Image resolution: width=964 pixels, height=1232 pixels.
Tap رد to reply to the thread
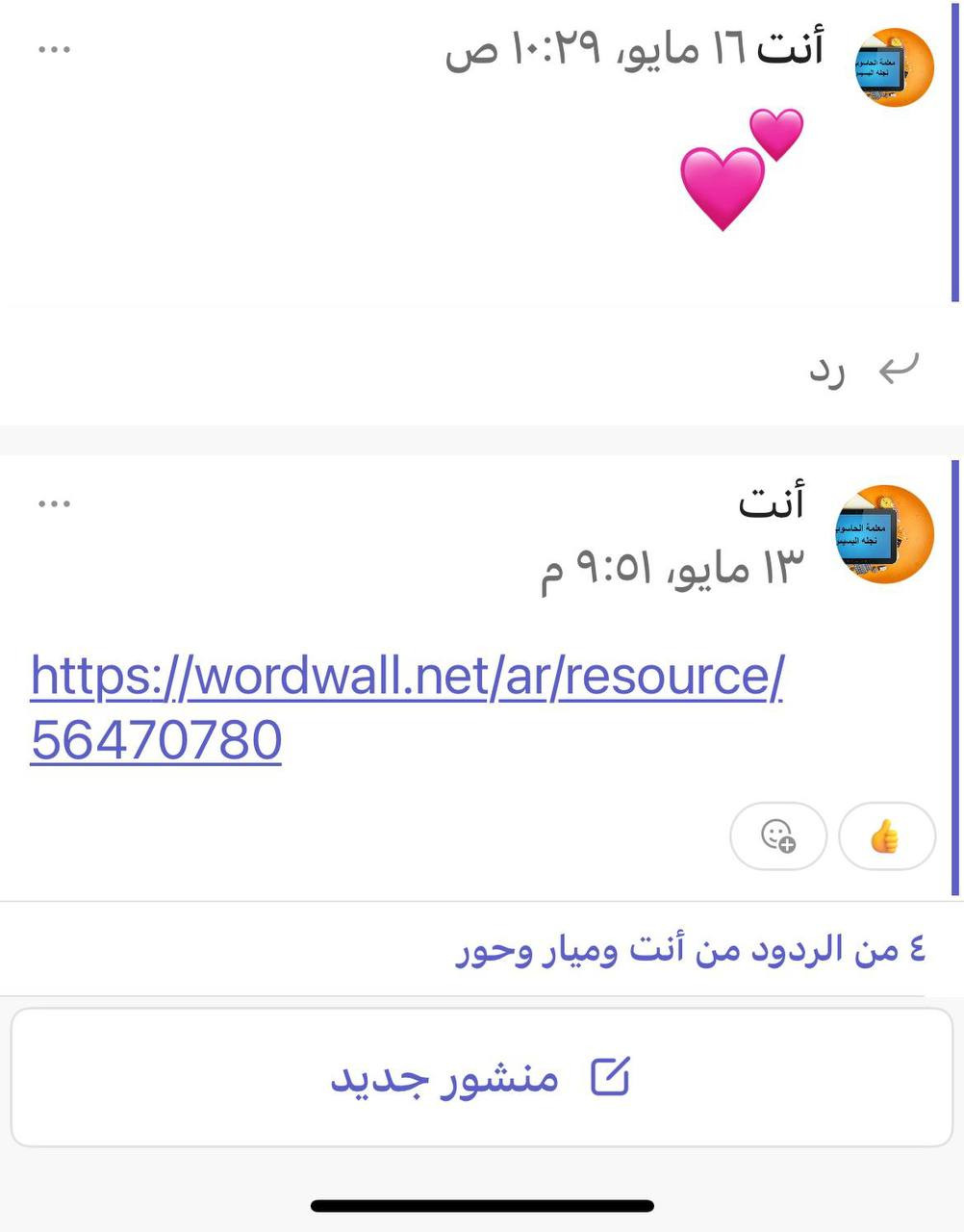[x=864, y=369]
